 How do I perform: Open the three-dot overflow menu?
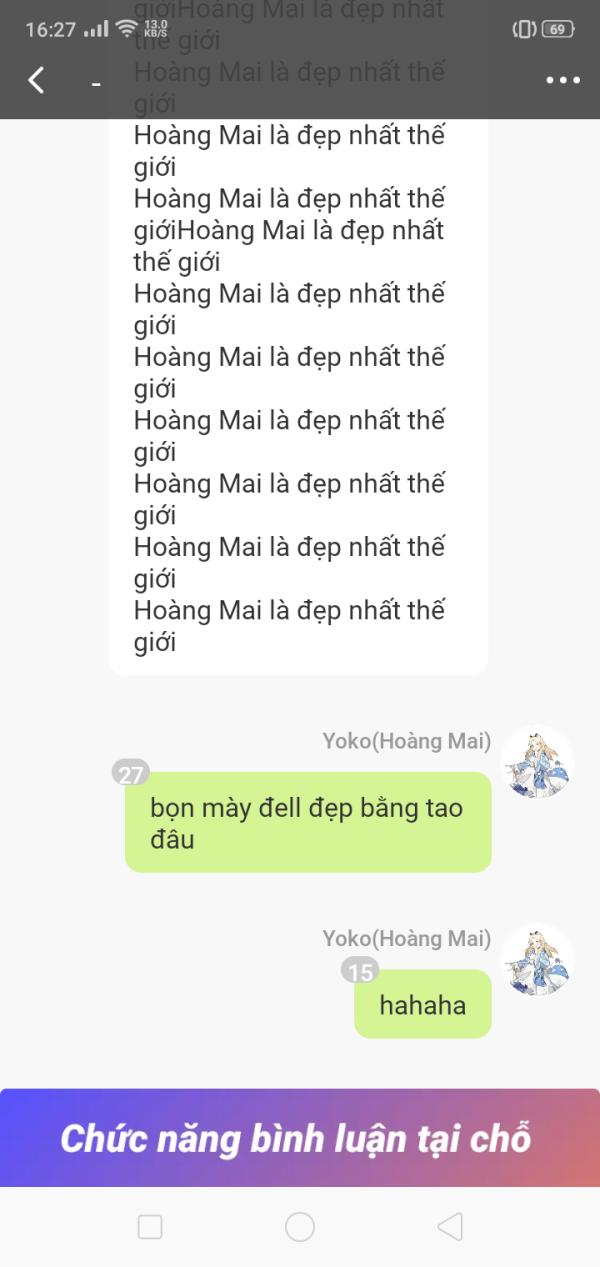[x=563, y=81]
